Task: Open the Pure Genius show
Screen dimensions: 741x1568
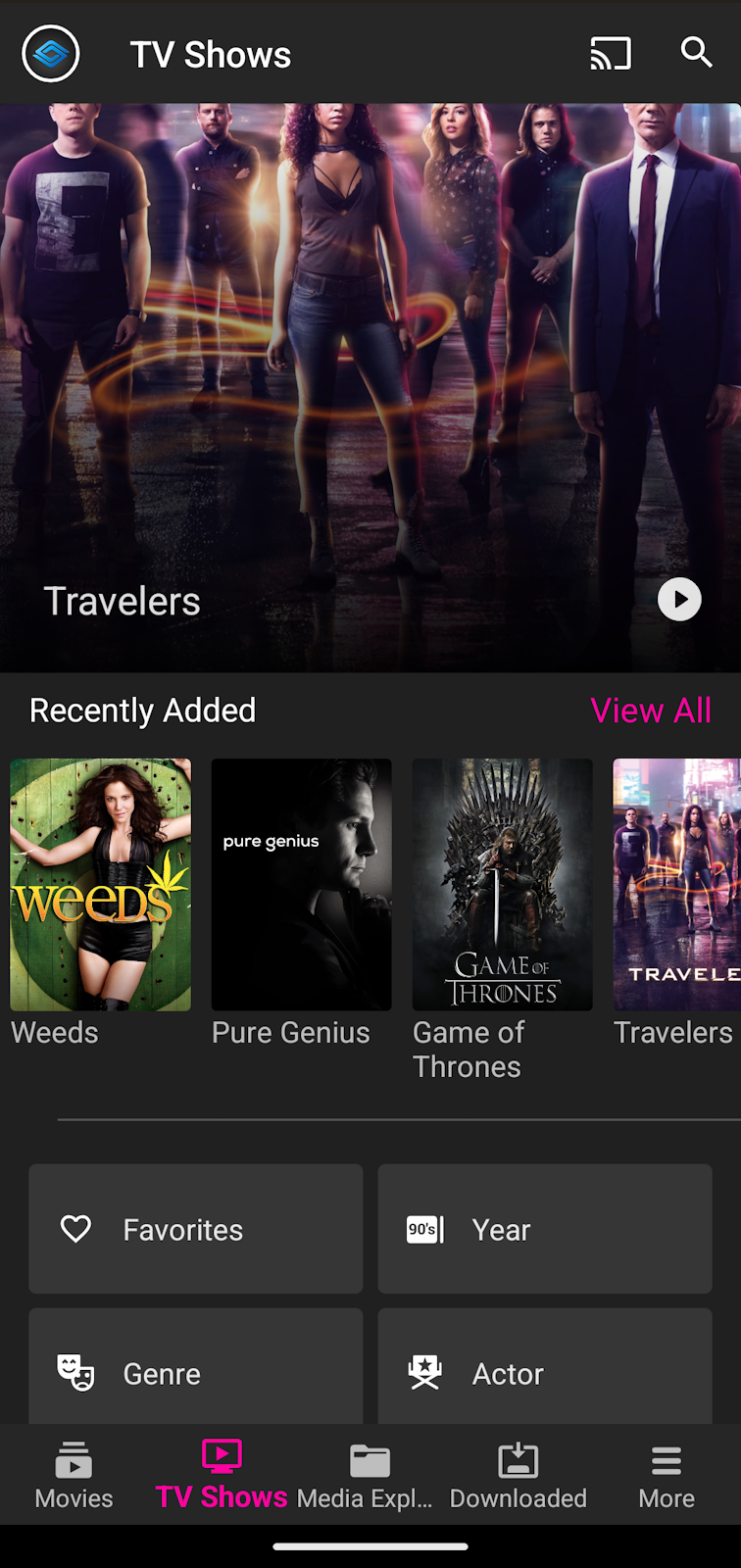Action: coord(302,884)
